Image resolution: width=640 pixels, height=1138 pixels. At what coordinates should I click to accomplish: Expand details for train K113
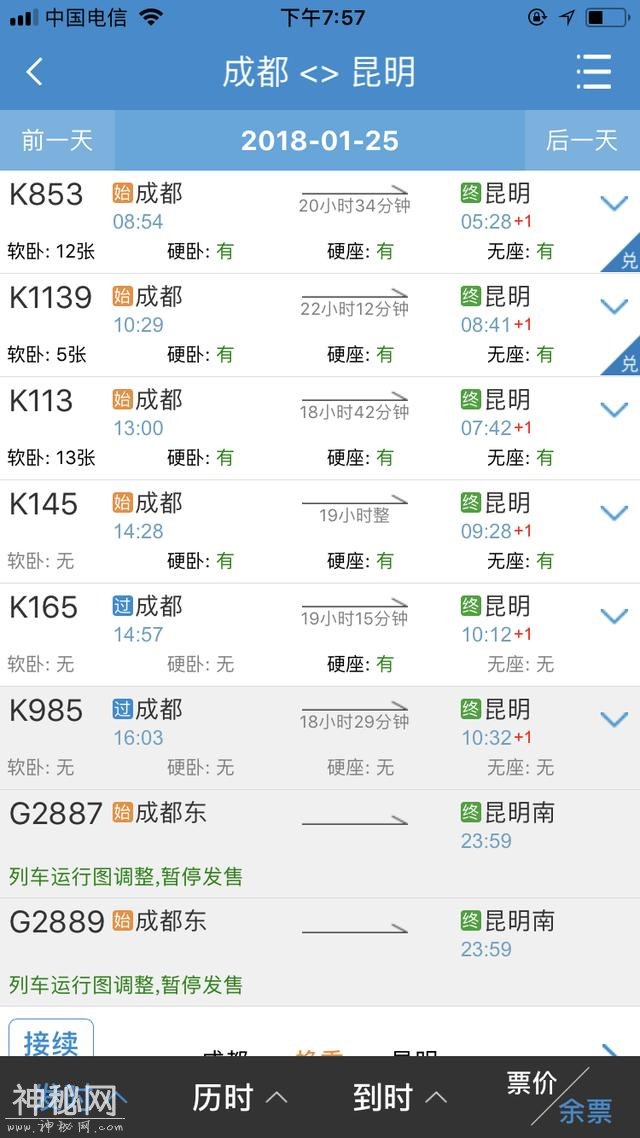tap(613, 409)
